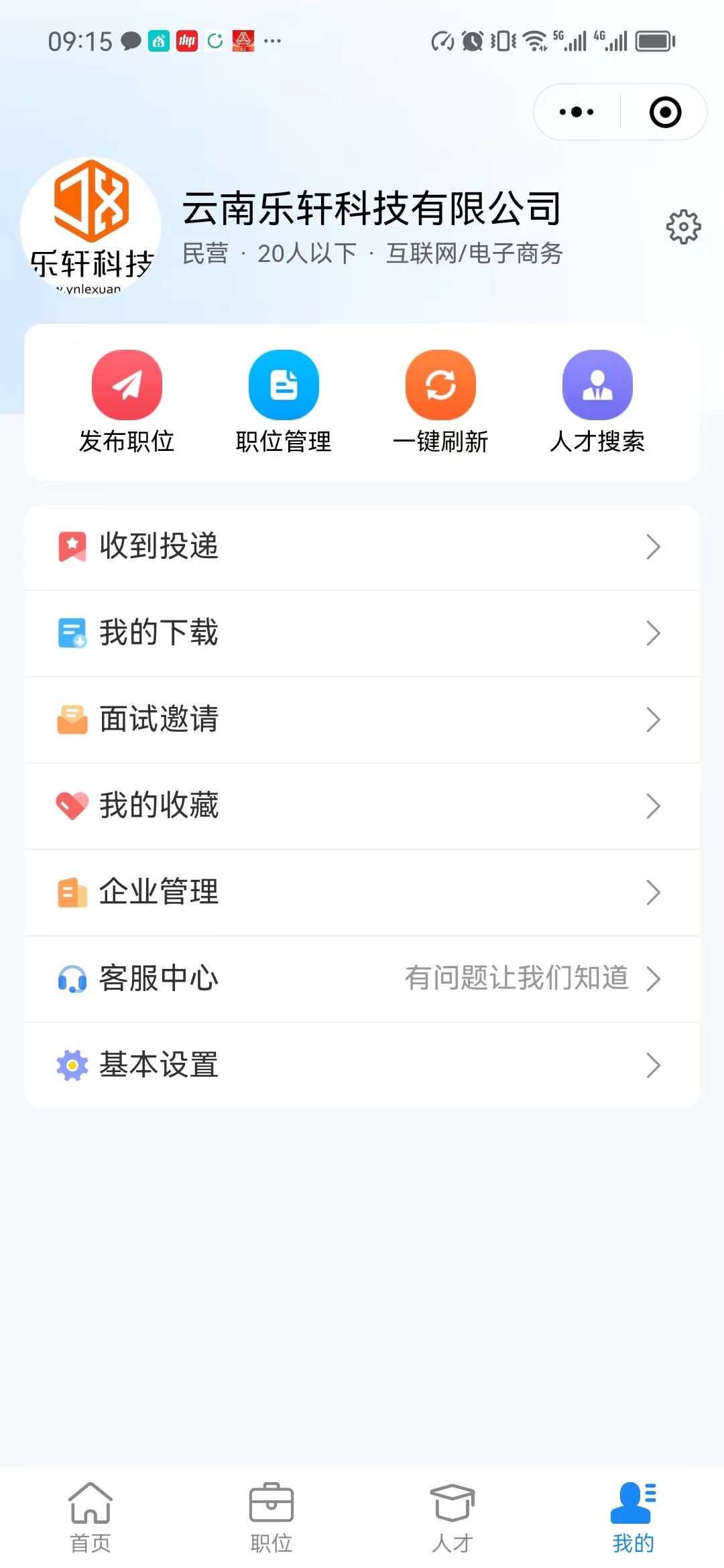
Task: View 我的下载 downloads
Action: tap(362, 633)
